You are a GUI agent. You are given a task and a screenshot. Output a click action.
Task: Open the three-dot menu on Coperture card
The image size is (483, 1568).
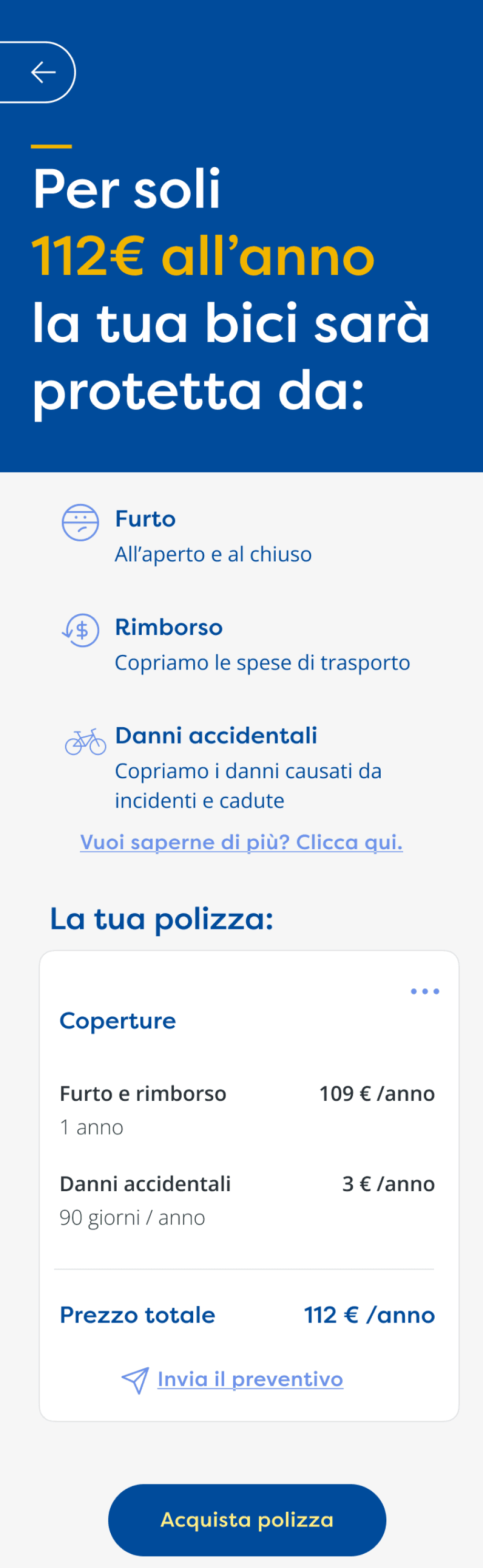pyautogui.click(x=425, y=991)
